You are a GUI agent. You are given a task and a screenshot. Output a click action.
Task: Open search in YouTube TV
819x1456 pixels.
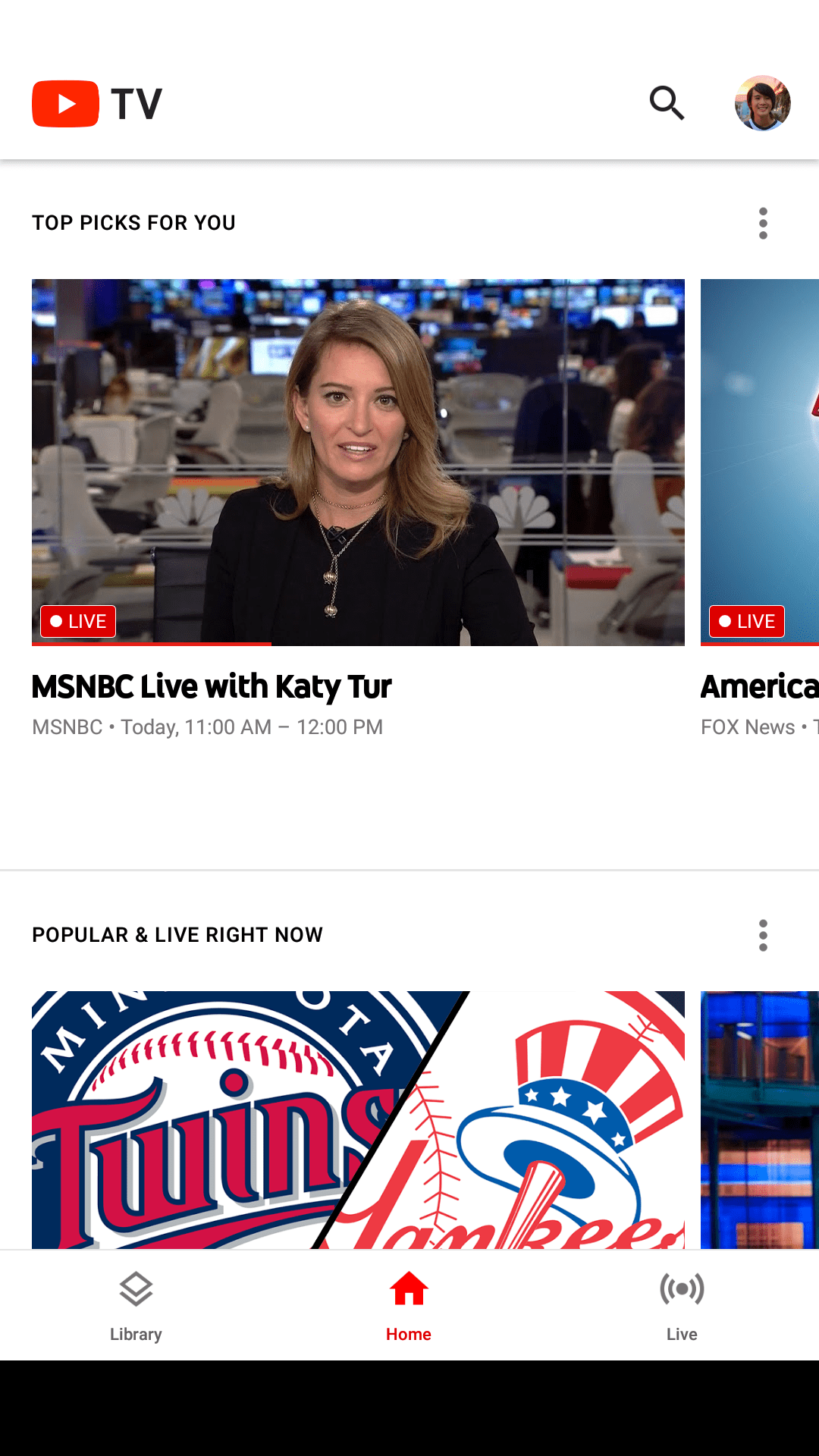666,104
